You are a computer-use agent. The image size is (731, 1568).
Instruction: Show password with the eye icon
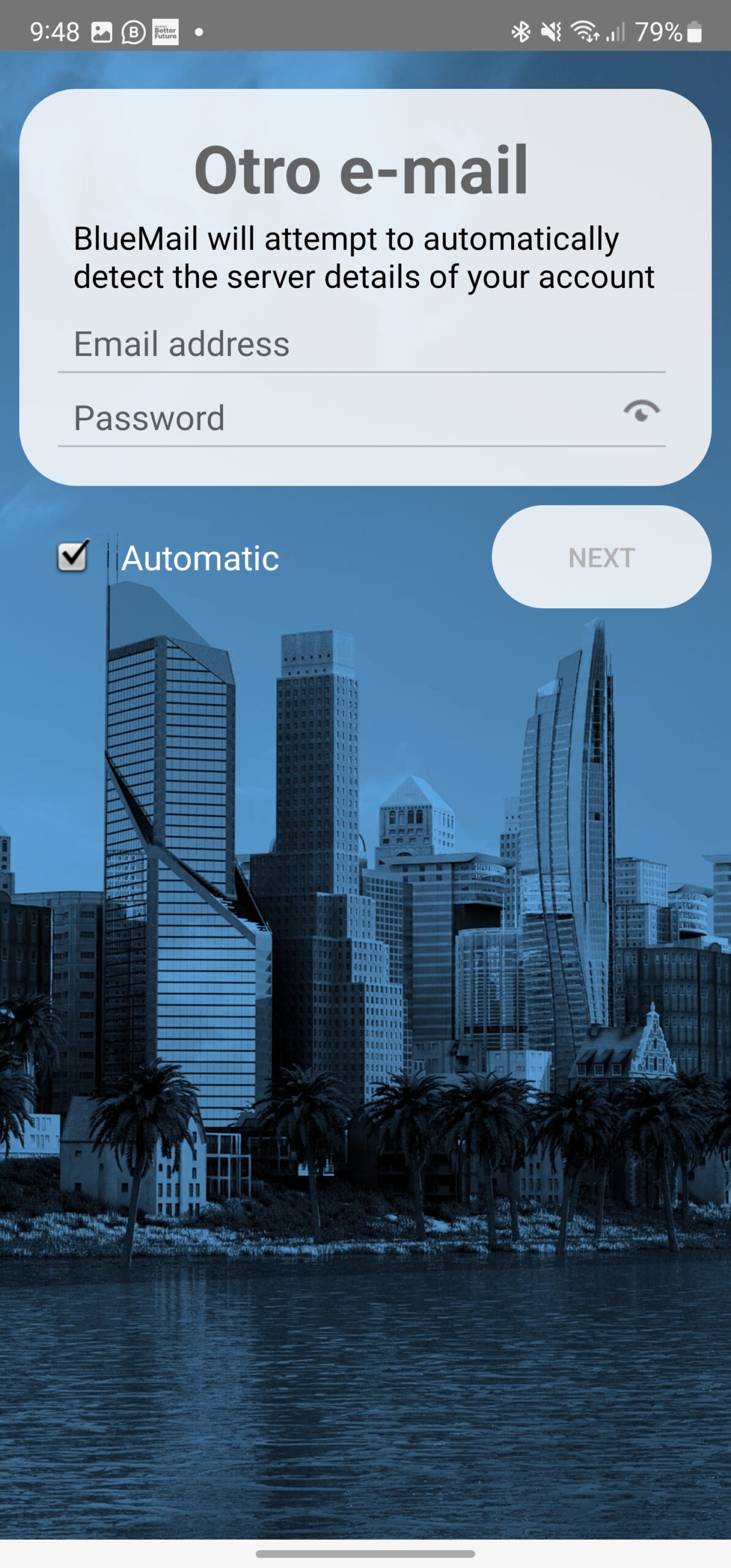(641, 411)
